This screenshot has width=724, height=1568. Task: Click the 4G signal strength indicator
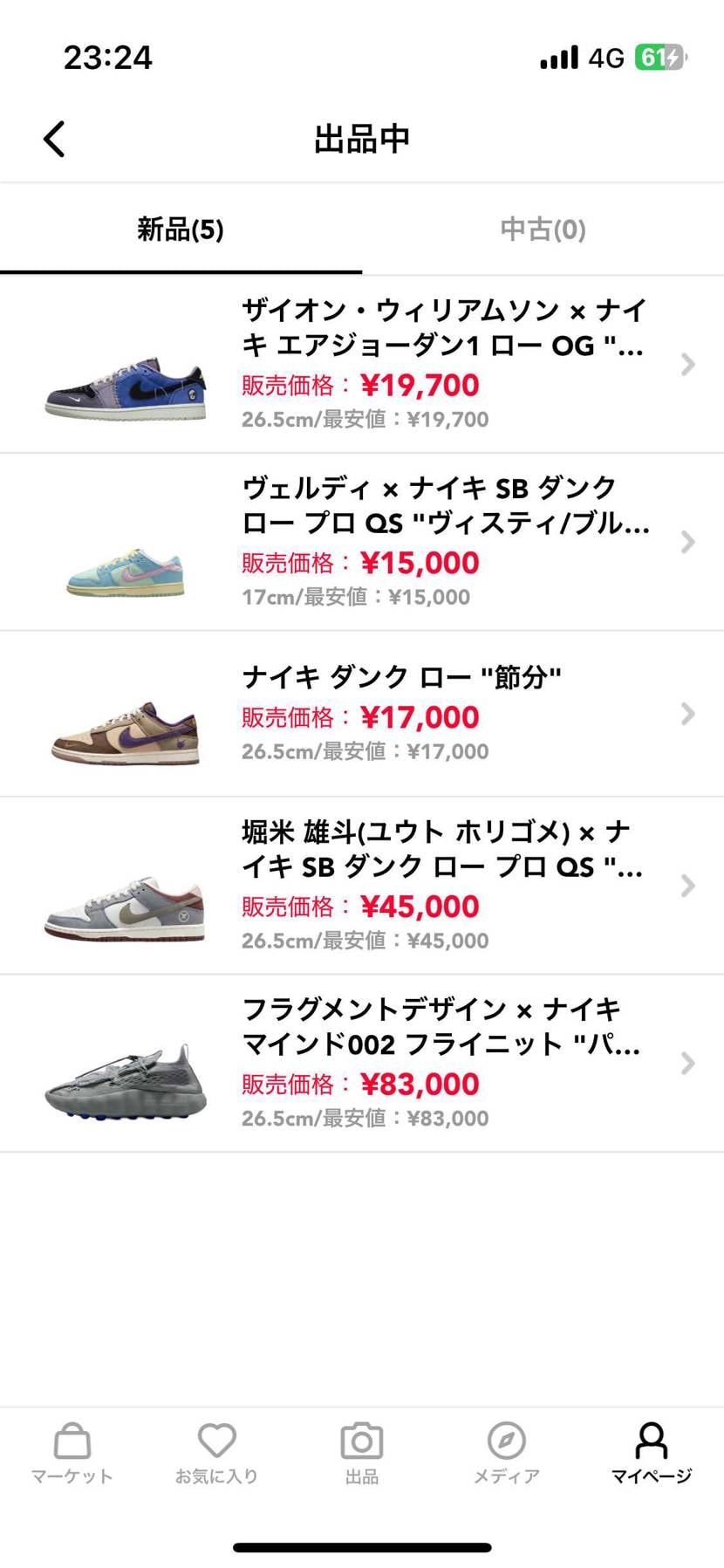pos(558,56)
